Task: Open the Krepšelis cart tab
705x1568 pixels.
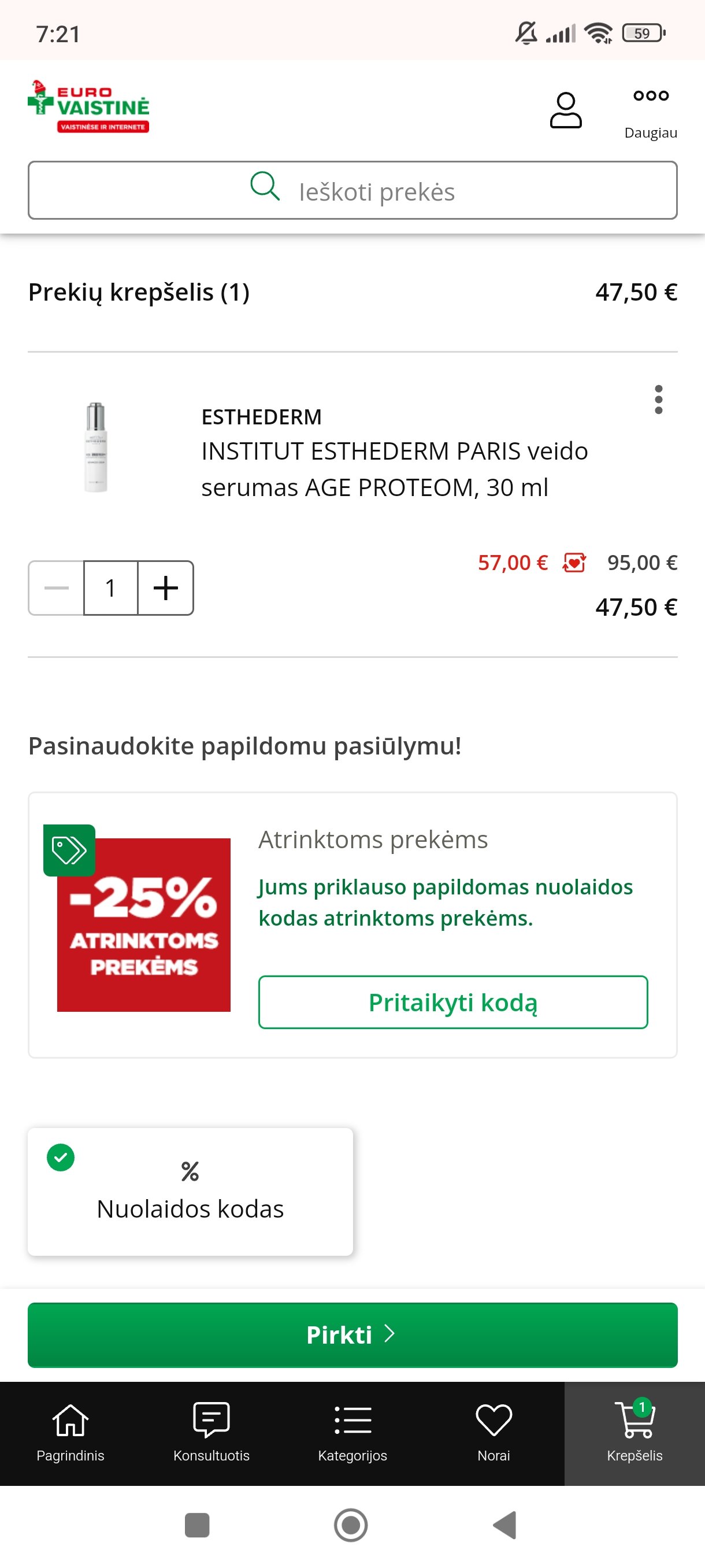Action: coord(634,1433)
